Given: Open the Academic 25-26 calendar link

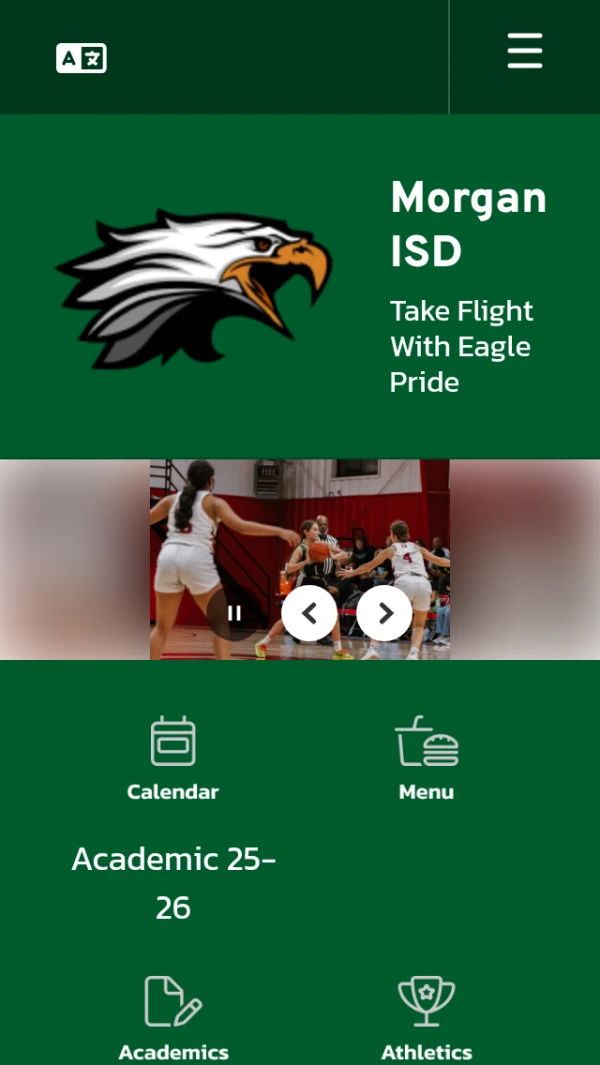Looking at the screenshot, I should pyautogui.click(x=173, y=883).
